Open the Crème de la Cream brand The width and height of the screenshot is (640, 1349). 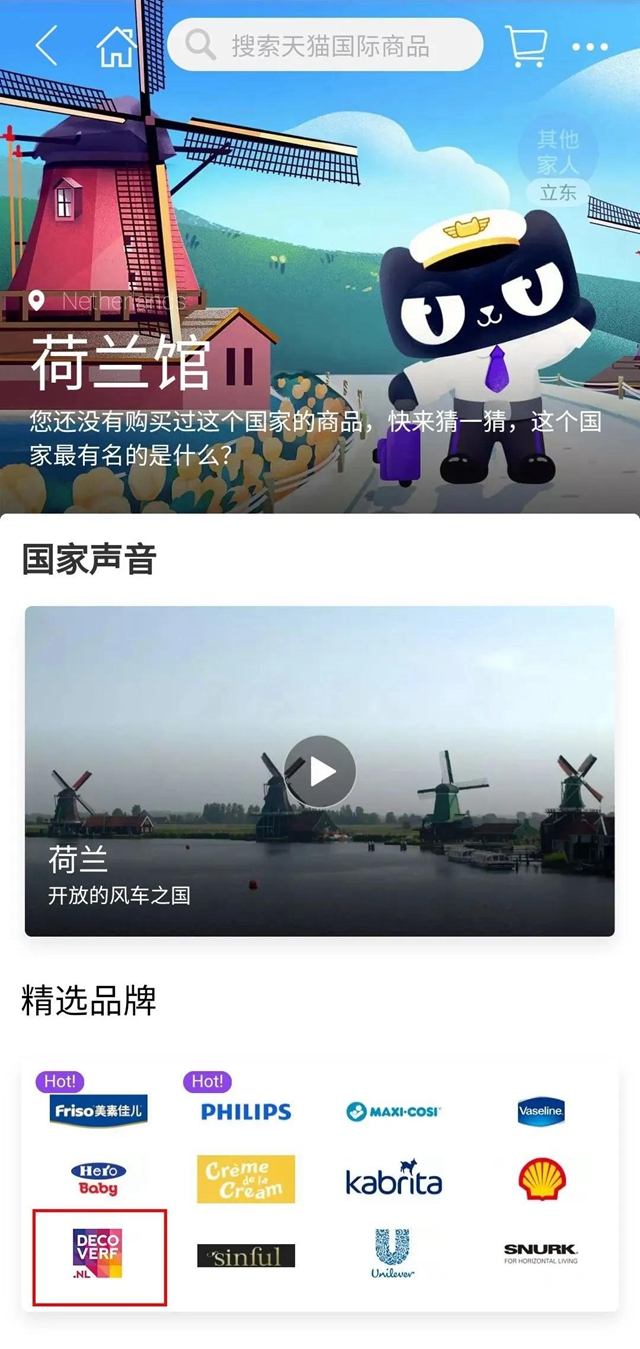tap(246, 1180)
